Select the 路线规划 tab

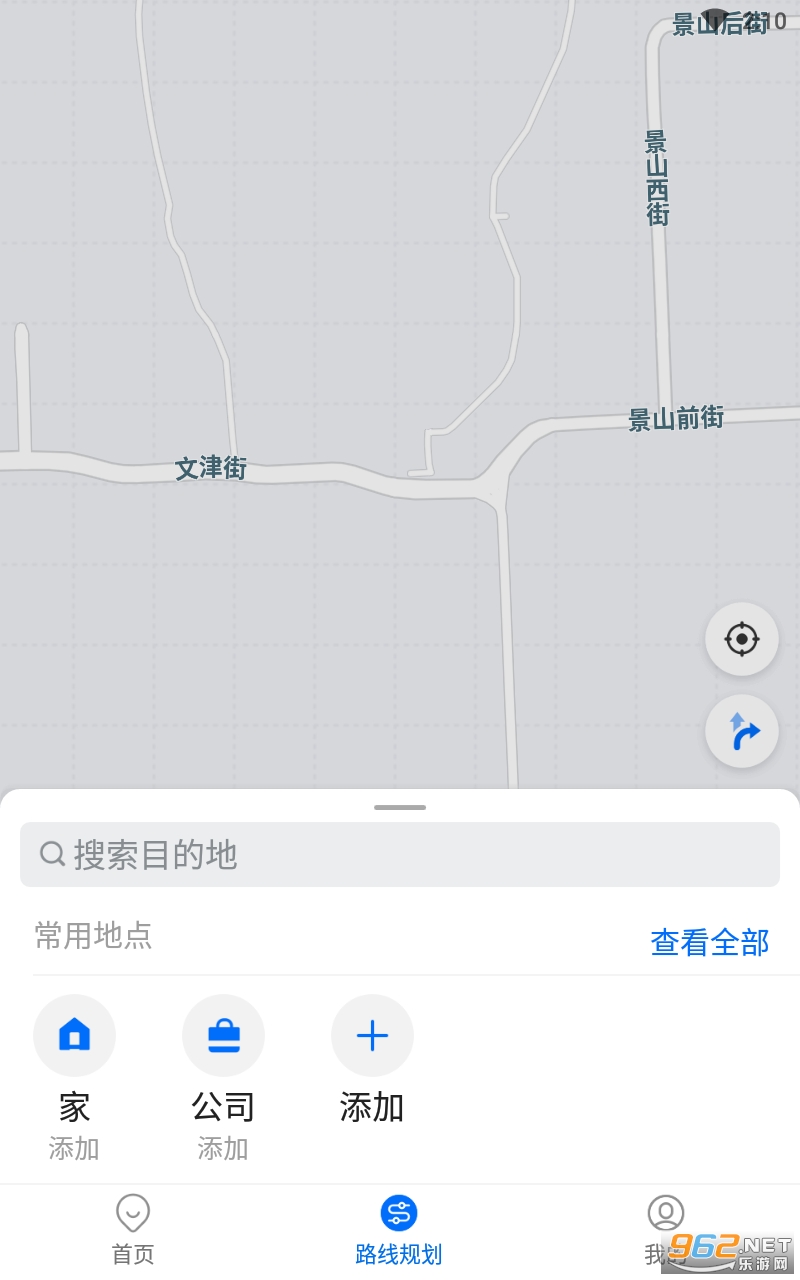point(399,1230)
